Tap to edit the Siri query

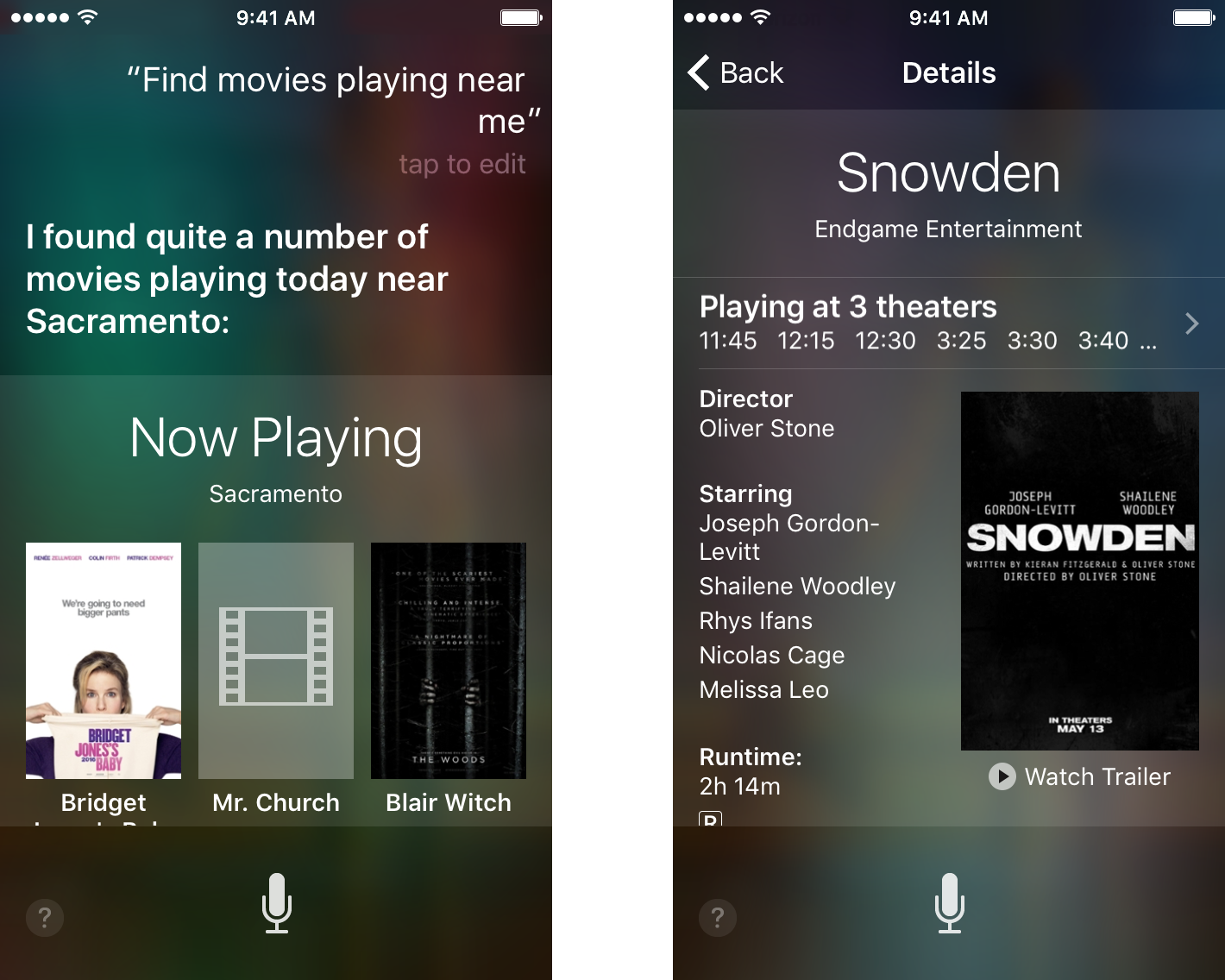click(462, 164)
